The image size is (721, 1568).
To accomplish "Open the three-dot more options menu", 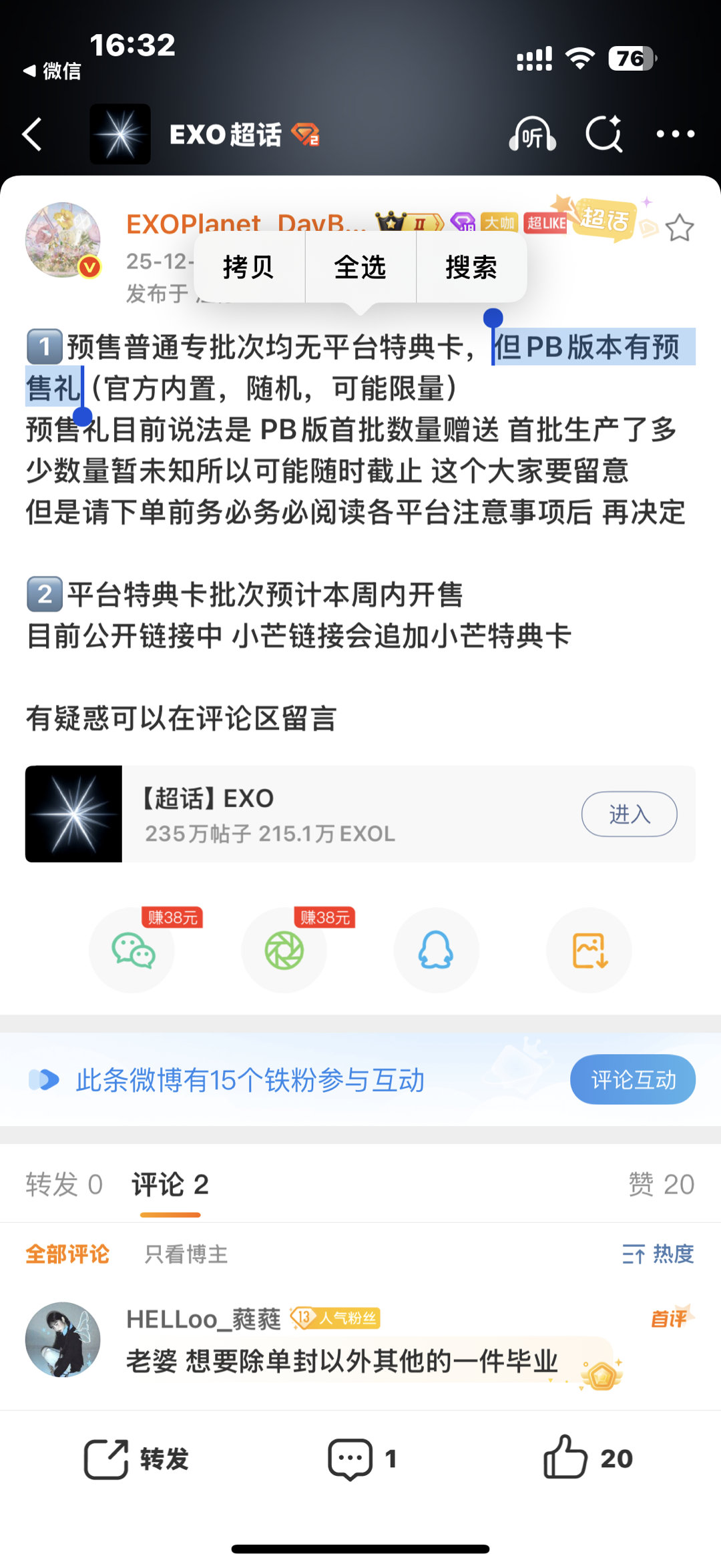I will [674, 134].
